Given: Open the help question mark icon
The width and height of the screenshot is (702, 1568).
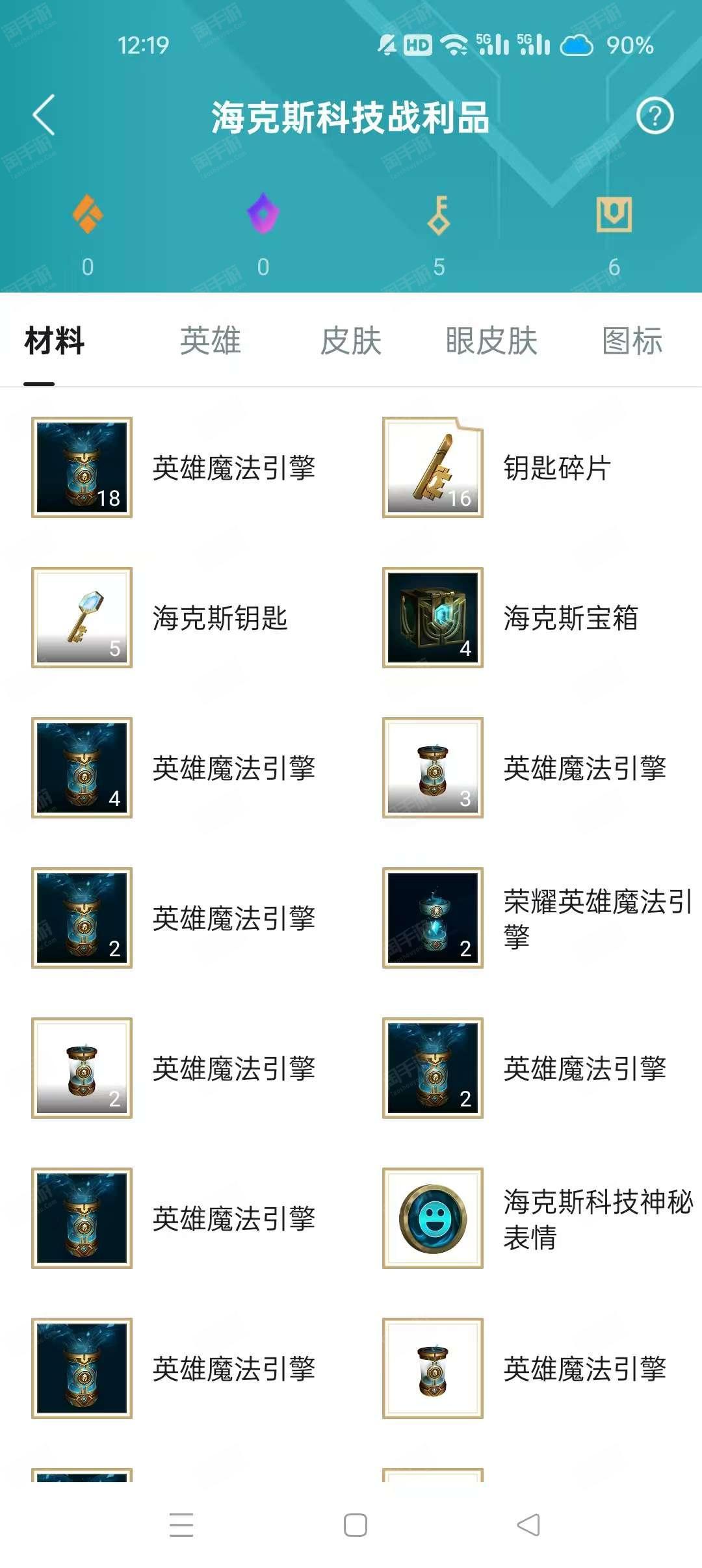Looking at the screenshot, I should click(654, 116).
